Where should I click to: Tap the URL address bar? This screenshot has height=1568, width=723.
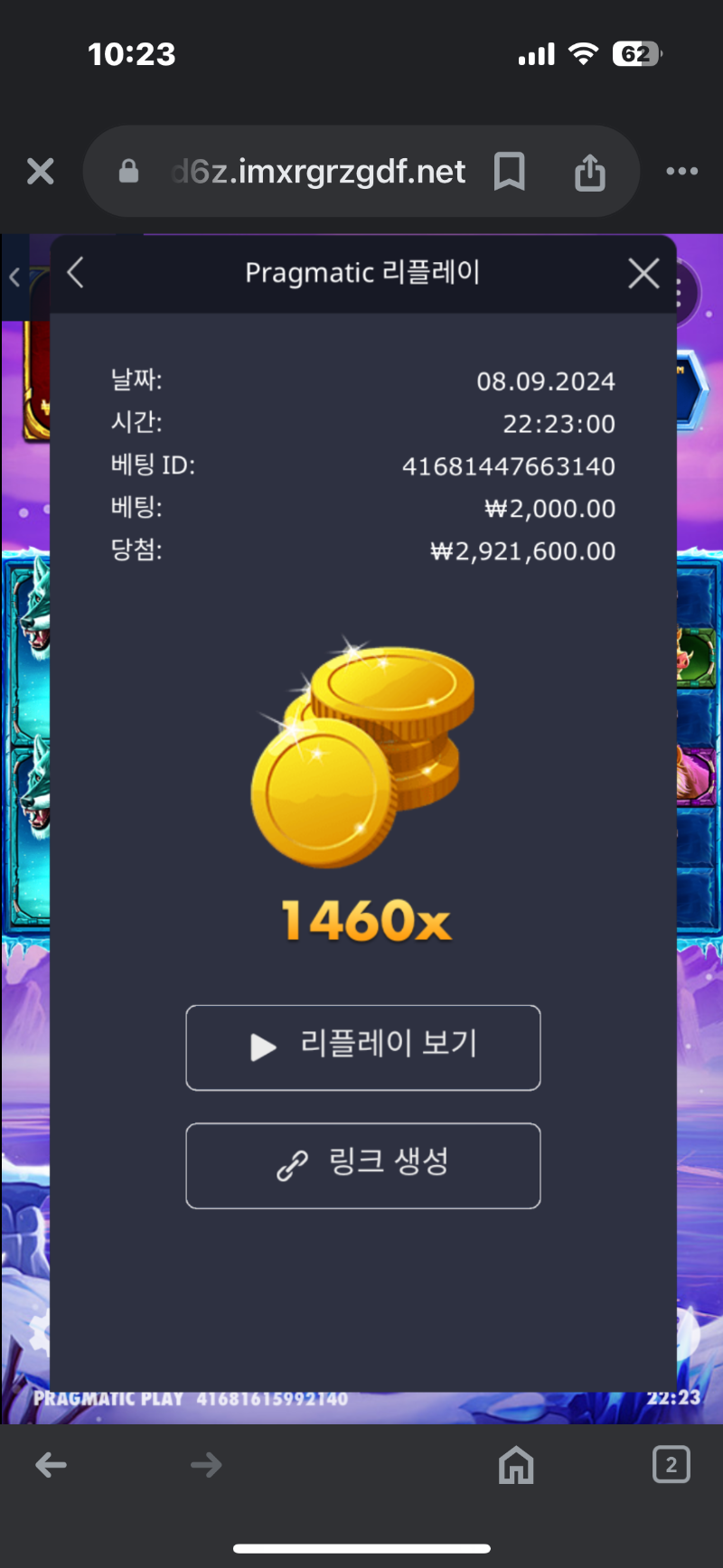point(316,171)
